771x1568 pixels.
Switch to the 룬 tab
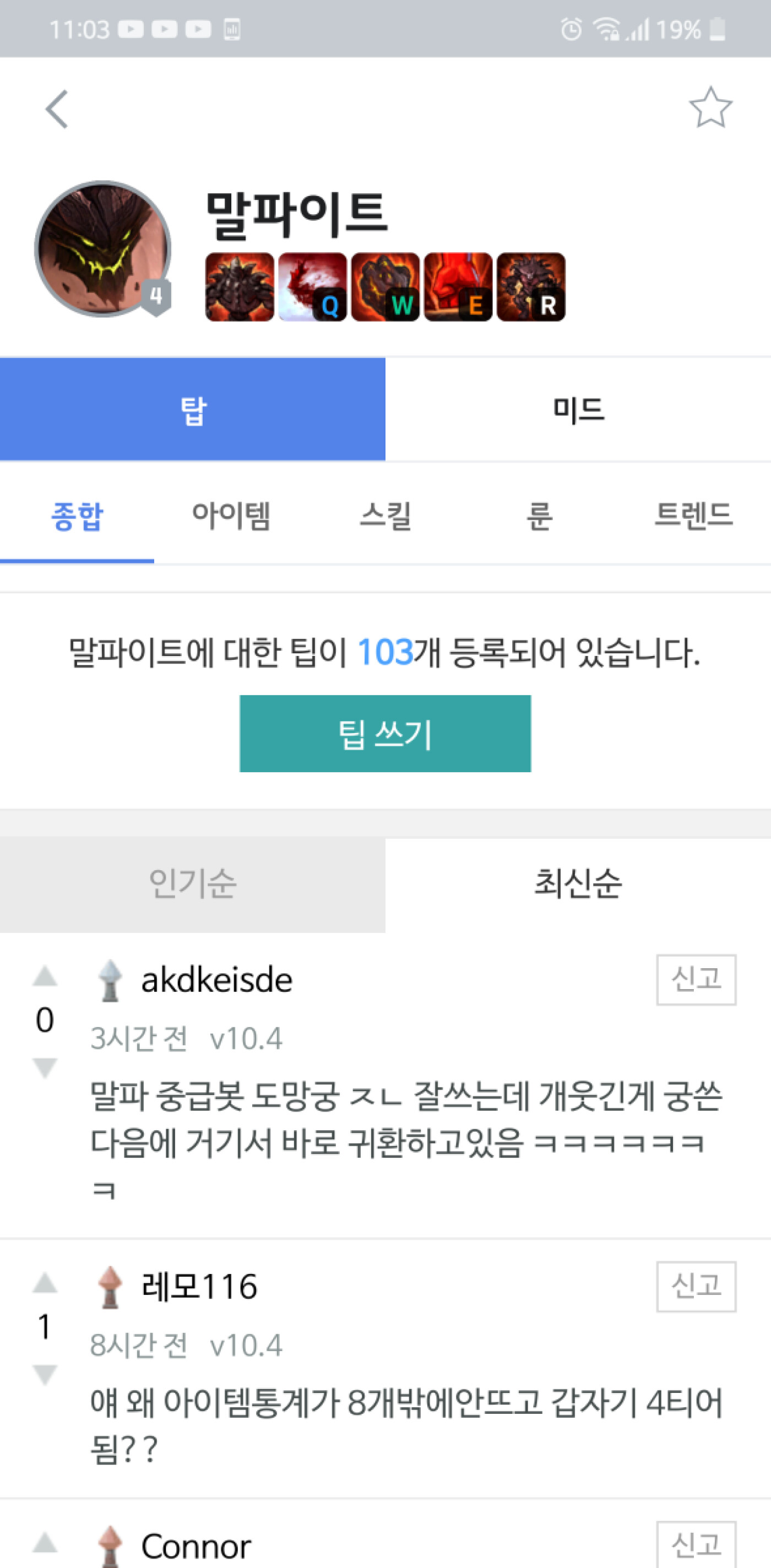539,516
